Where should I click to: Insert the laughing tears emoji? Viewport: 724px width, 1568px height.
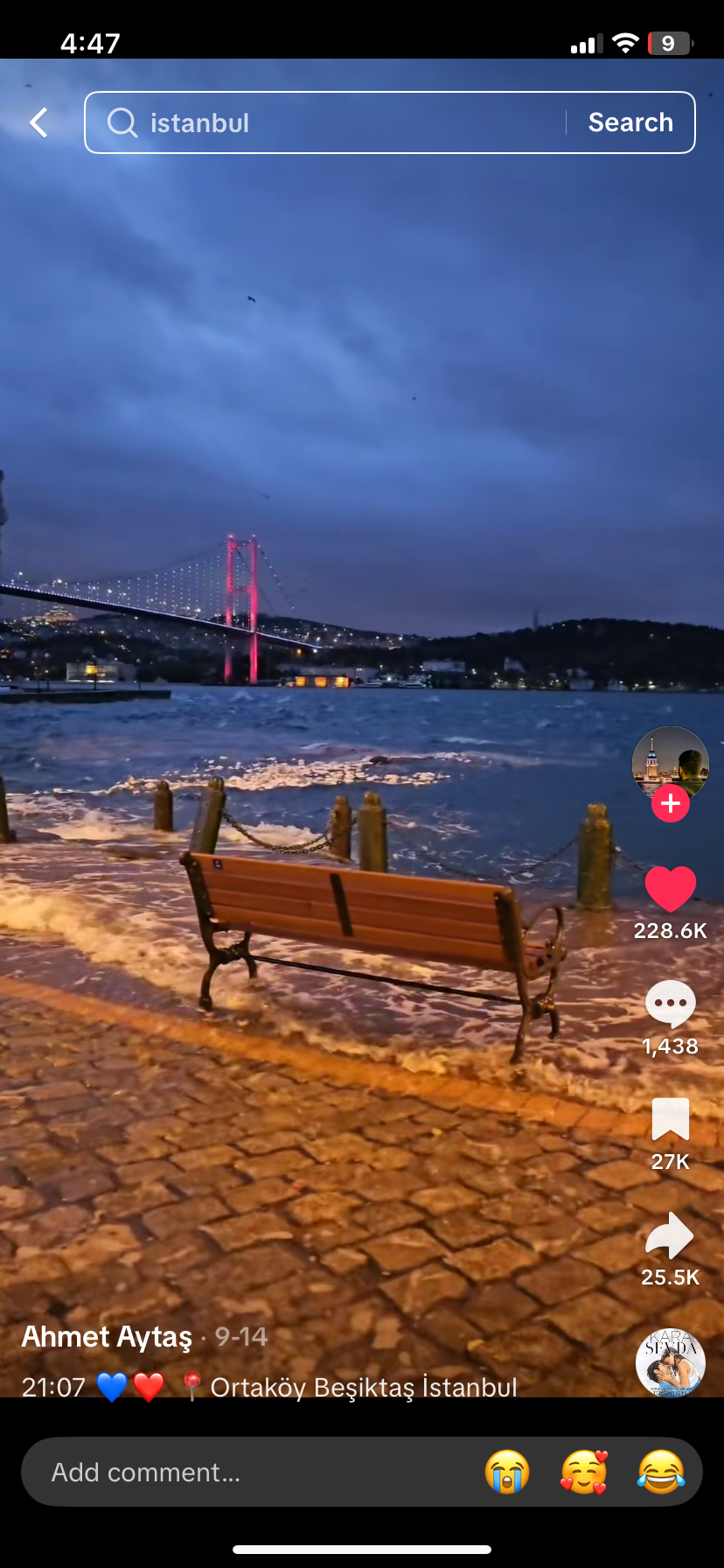coord(660,1472)
